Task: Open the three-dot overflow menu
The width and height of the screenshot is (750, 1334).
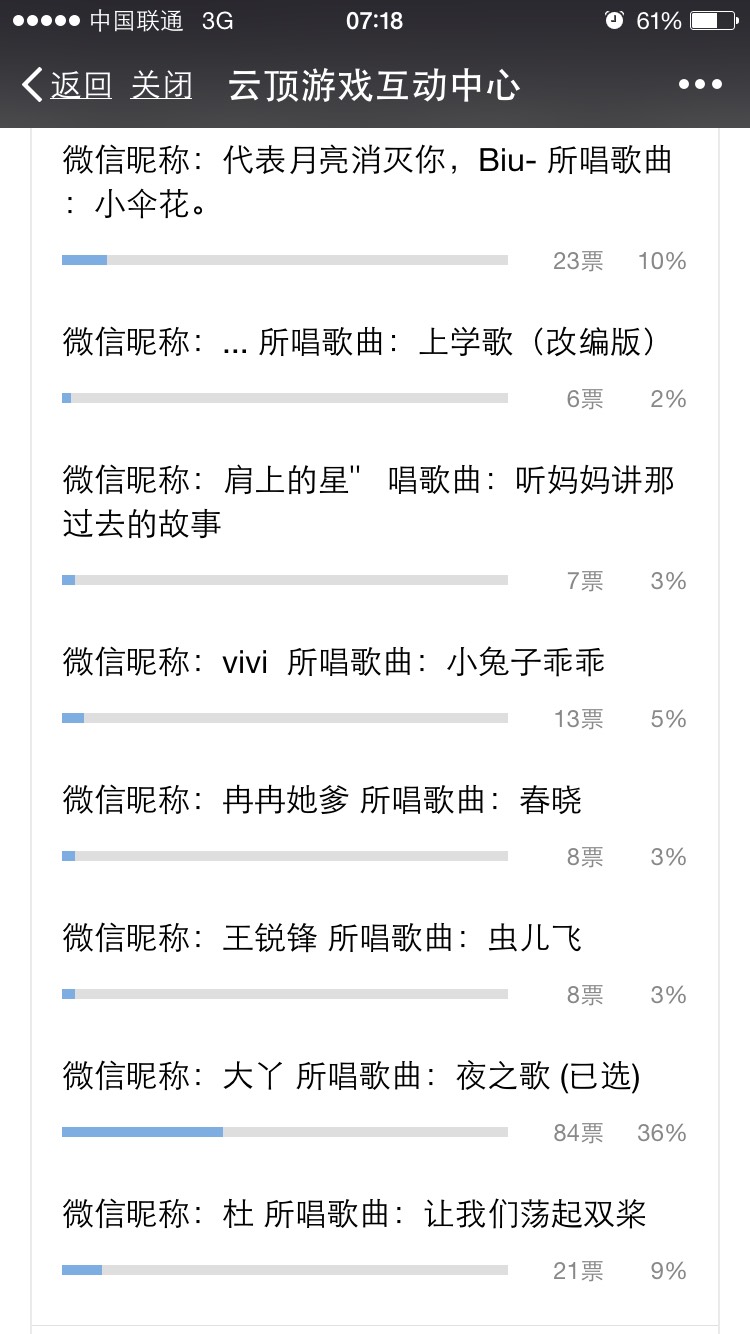Action: click(x=700, y=85)
